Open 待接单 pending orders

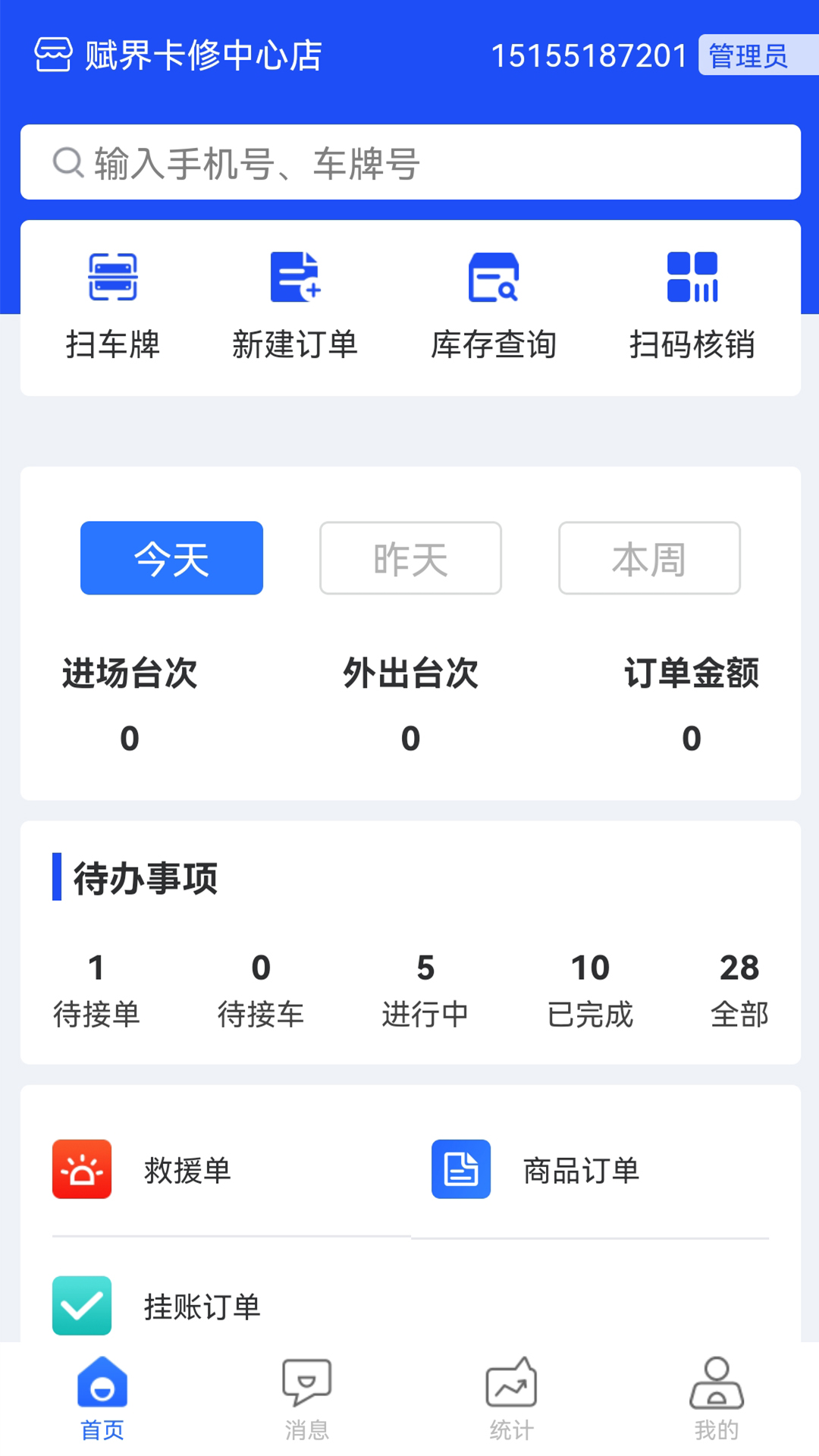(x=97, y=986)
